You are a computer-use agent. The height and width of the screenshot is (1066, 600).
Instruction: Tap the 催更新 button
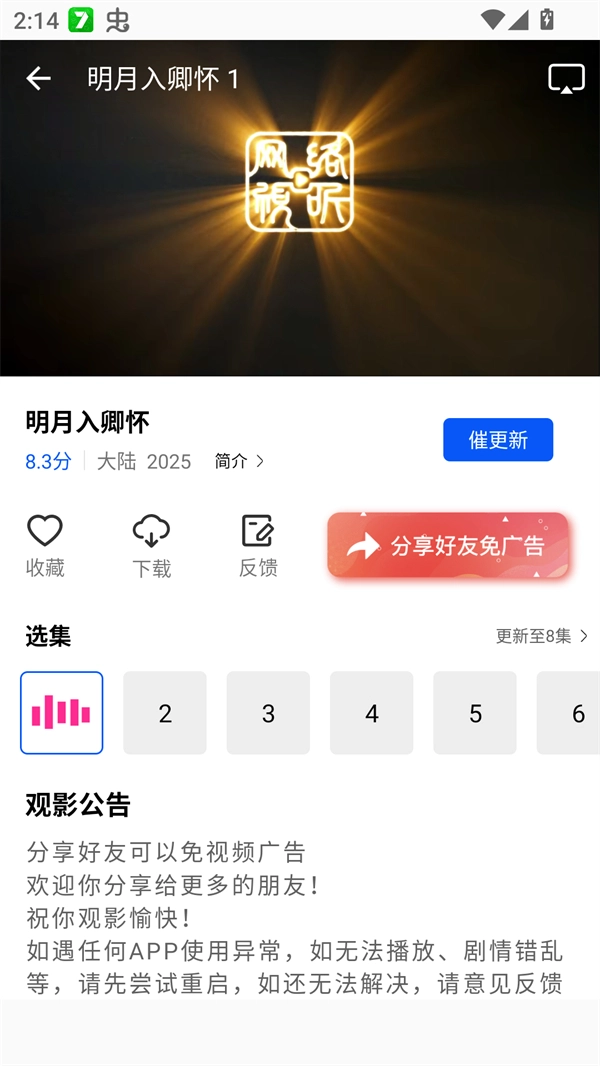click(x=498, y=440)
